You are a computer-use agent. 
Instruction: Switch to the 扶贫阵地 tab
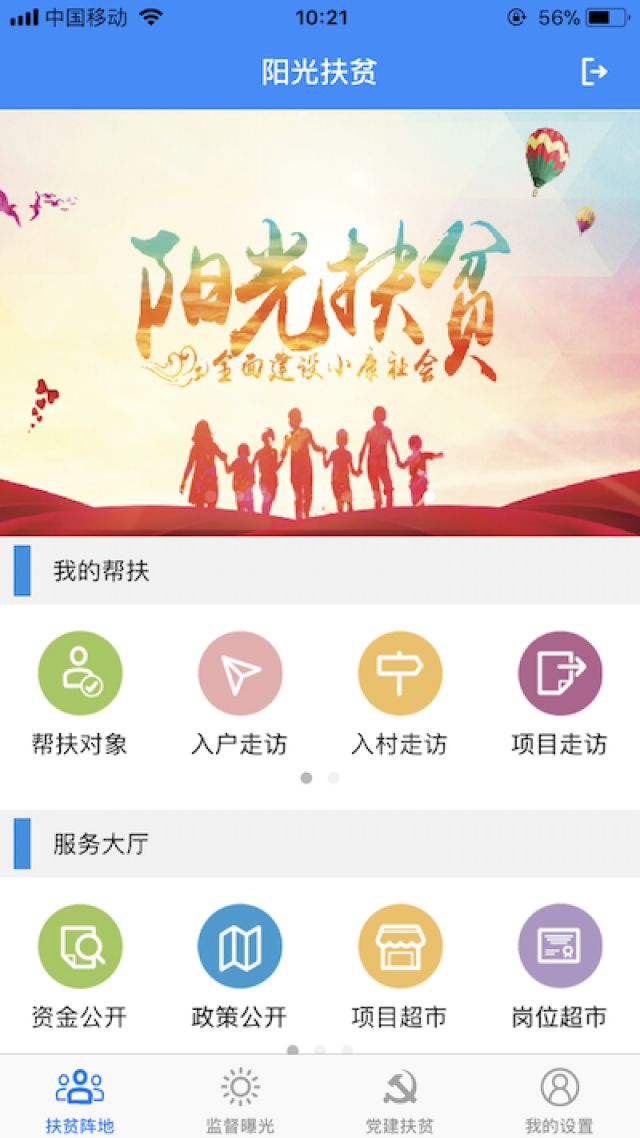(x=80, y=1100)
